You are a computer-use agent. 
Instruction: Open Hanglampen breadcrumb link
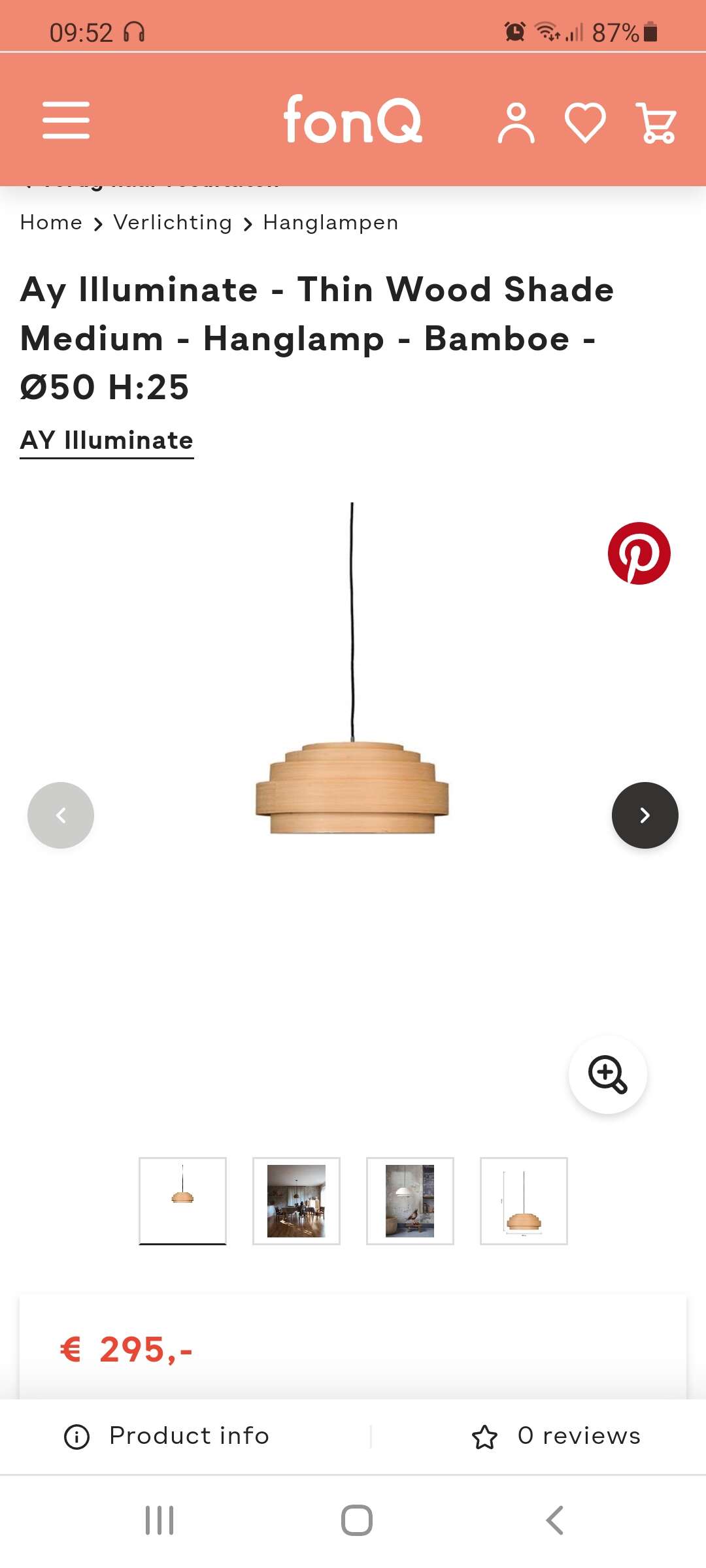tap(331, 223)
